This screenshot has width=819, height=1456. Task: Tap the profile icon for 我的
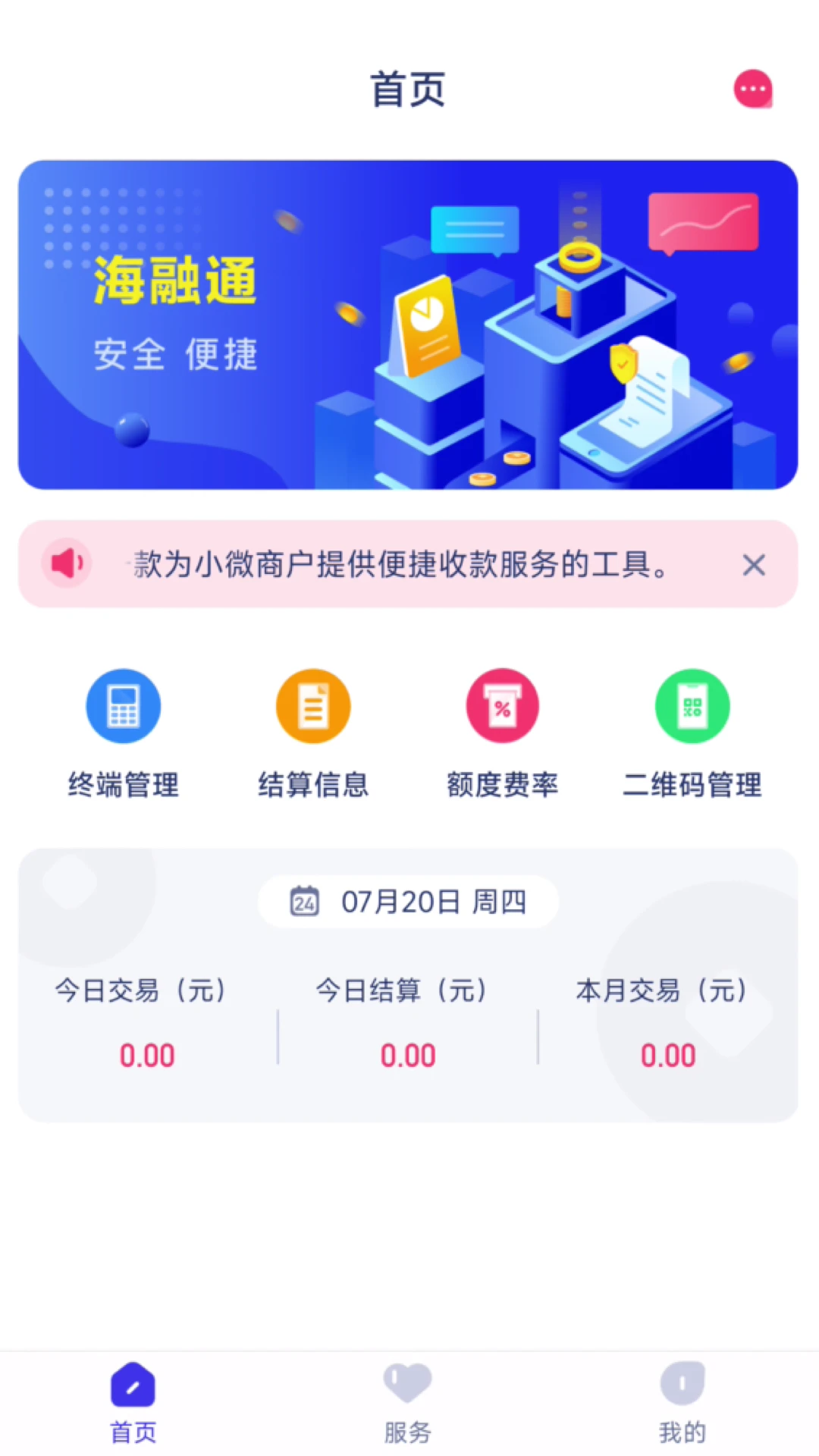pos(682,1382)
